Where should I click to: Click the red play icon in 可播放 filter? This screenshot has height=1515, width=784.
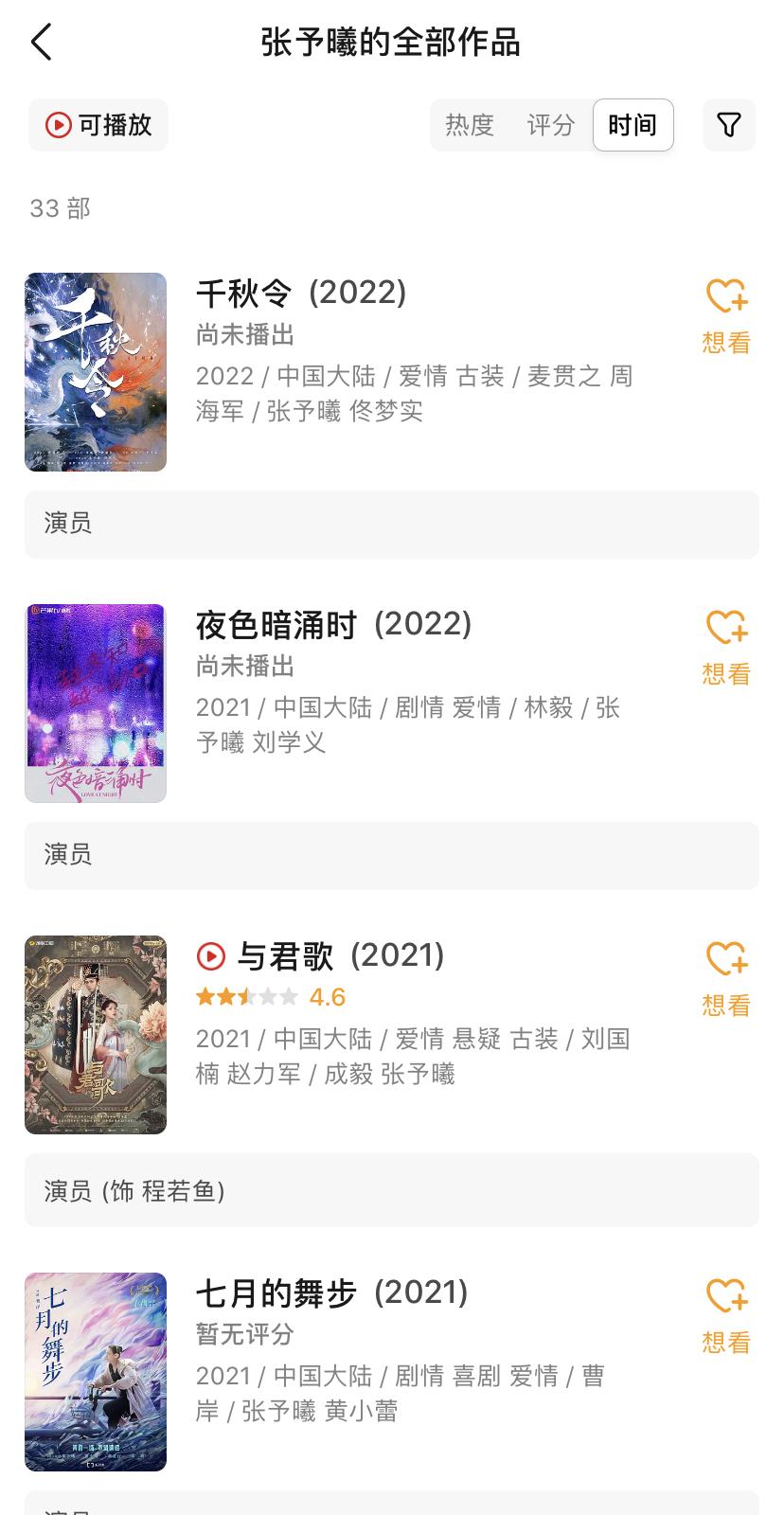point(57,125)
